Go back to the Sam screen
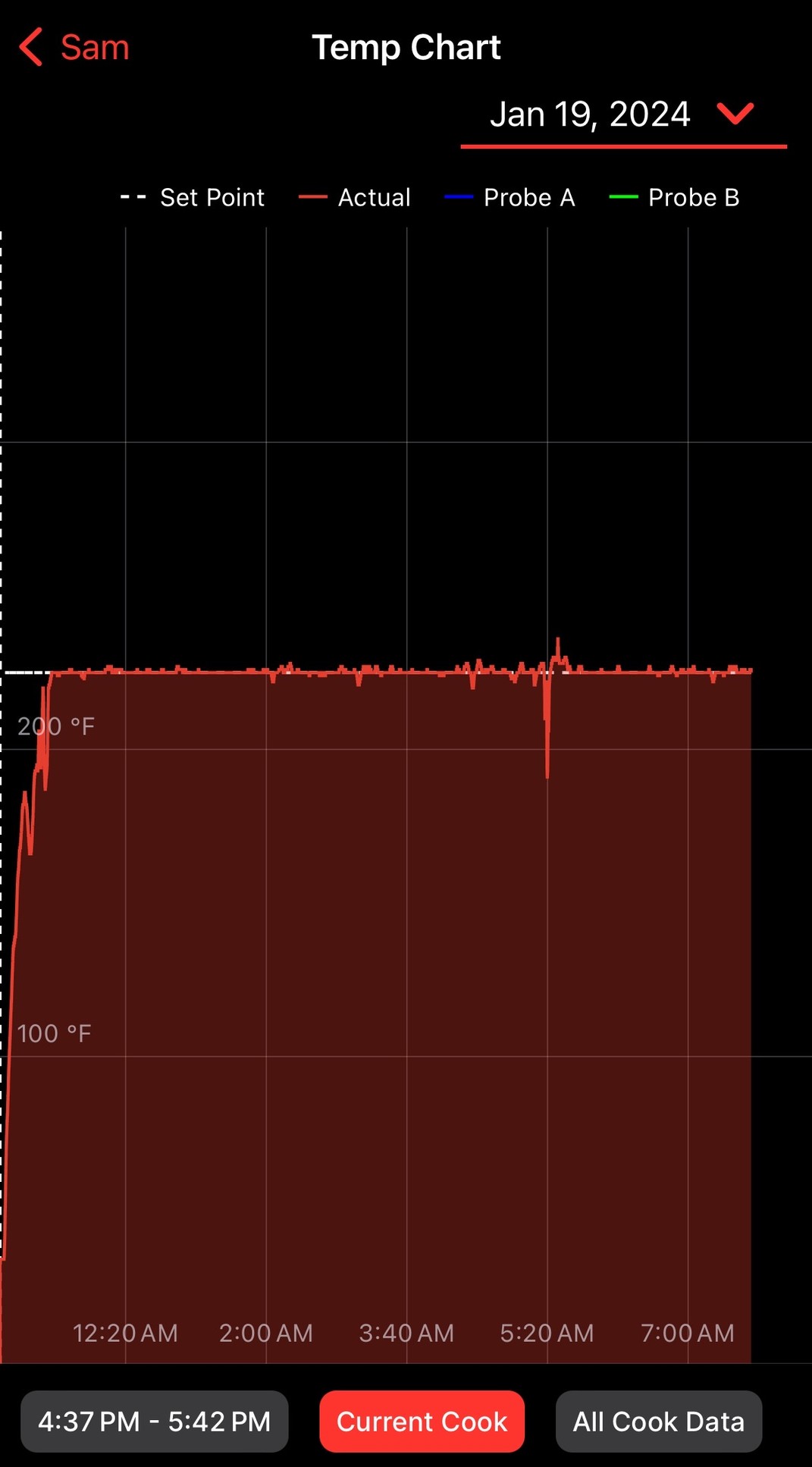The height and width of the screenshot is (1467, 812). coord(74,48)
